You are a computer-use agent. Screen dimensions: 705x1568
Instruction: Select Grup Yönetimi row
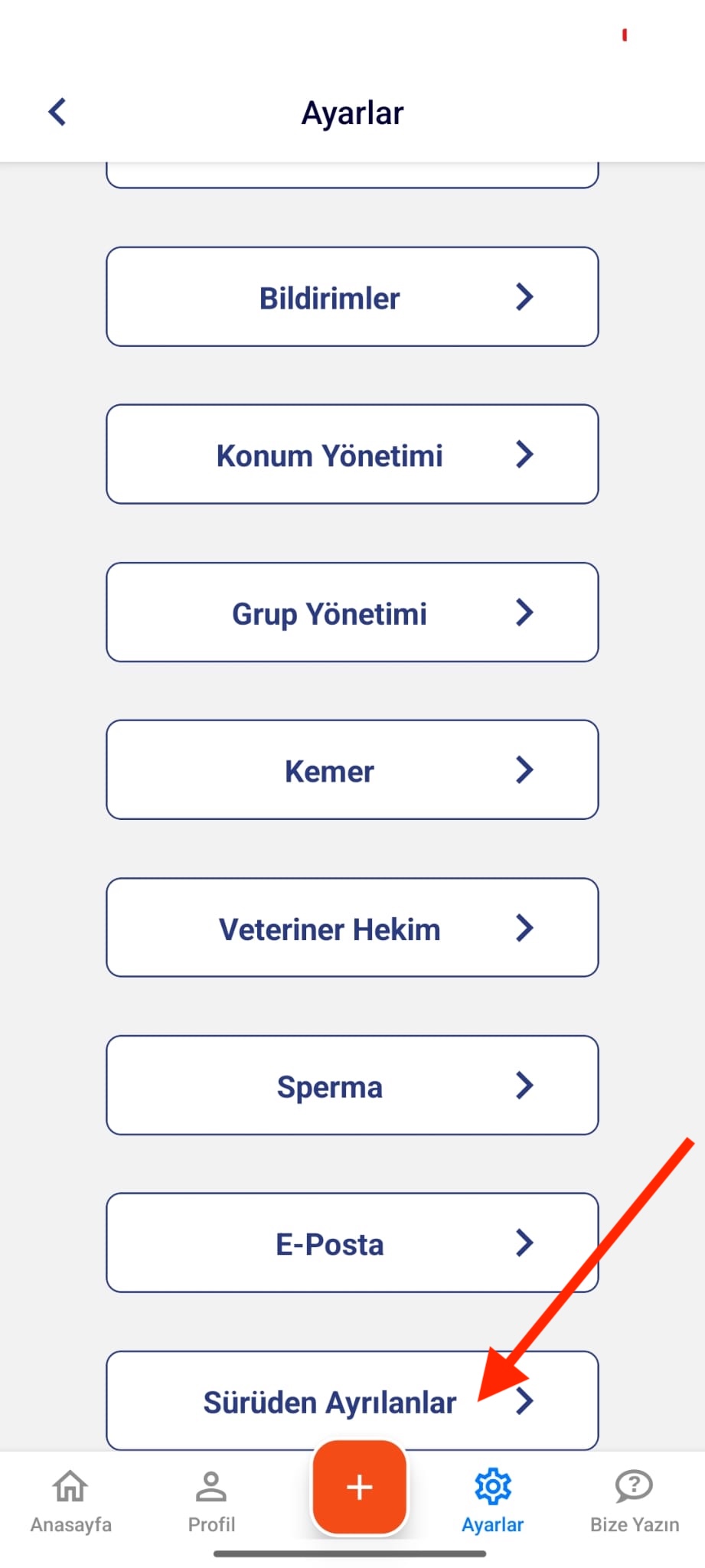[x=352, y=612]
